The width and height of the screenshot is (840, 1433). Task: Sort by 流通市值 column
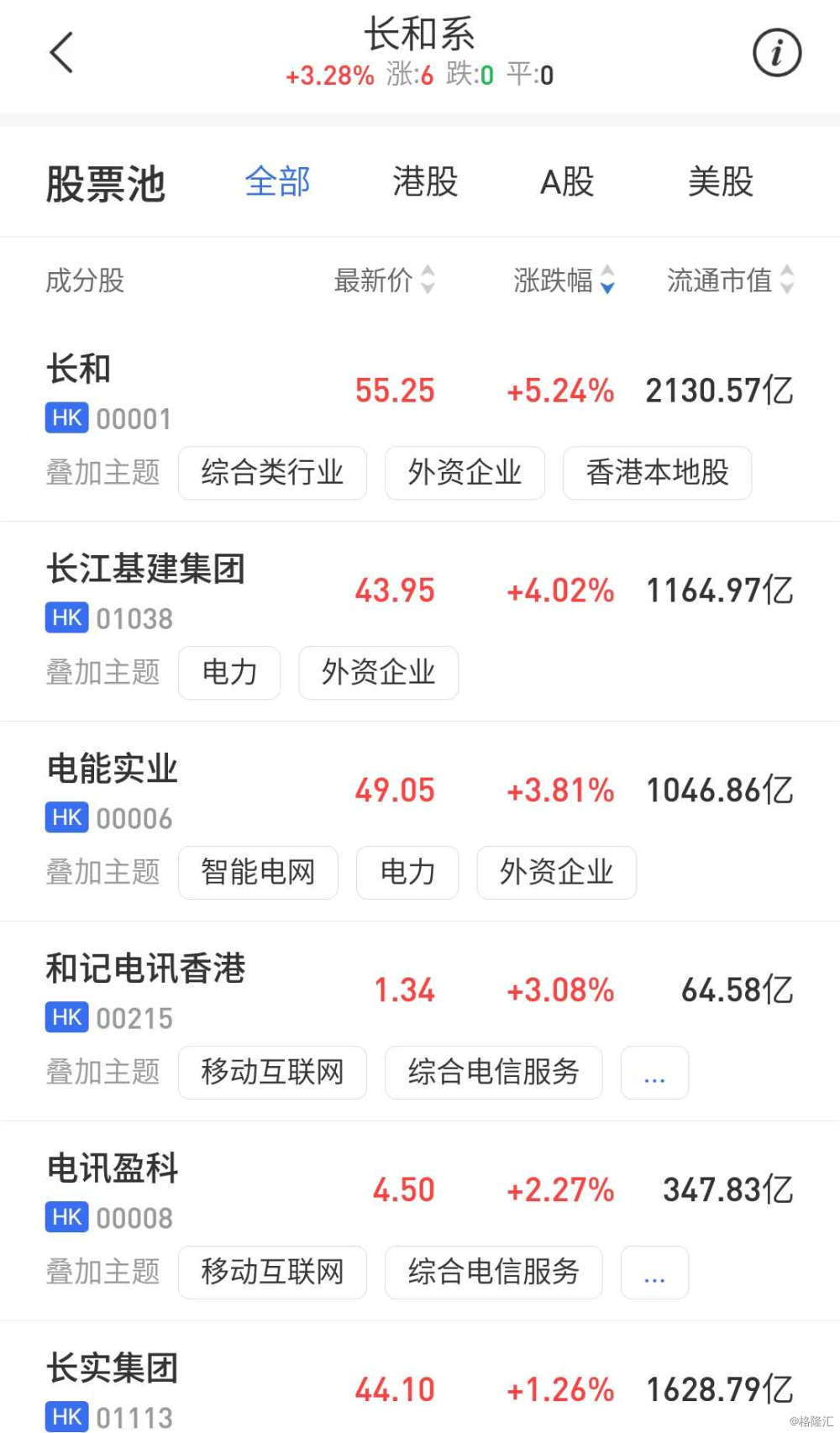[x=730, y=280]
